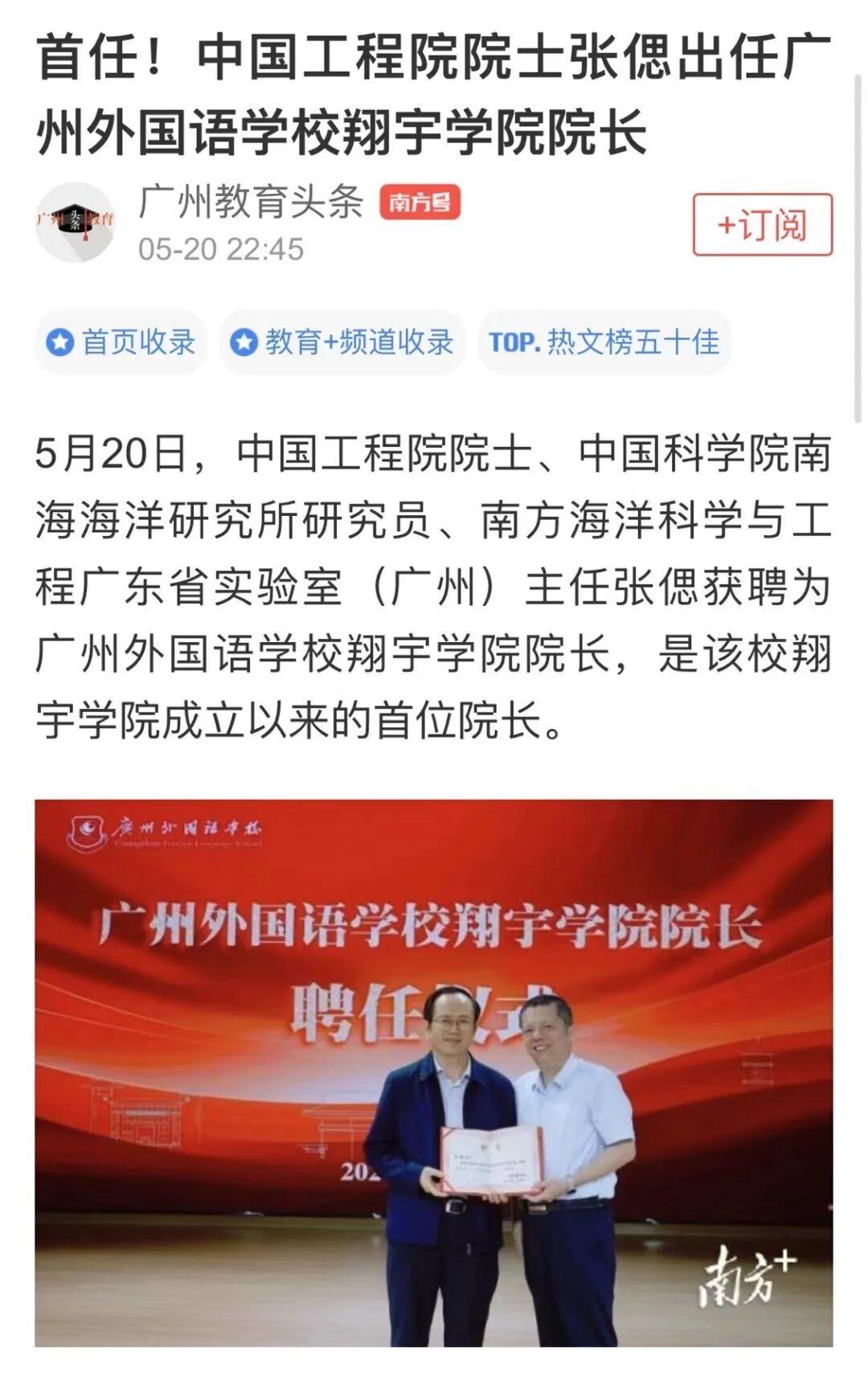Open the 广州教育头条 account name
868x1388 pixels.
click(x=252, y=201)
